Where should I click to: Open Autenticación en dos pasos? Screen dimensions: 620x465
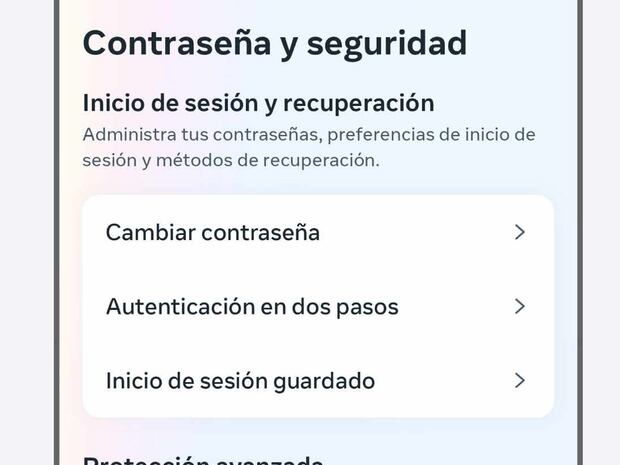316,306
